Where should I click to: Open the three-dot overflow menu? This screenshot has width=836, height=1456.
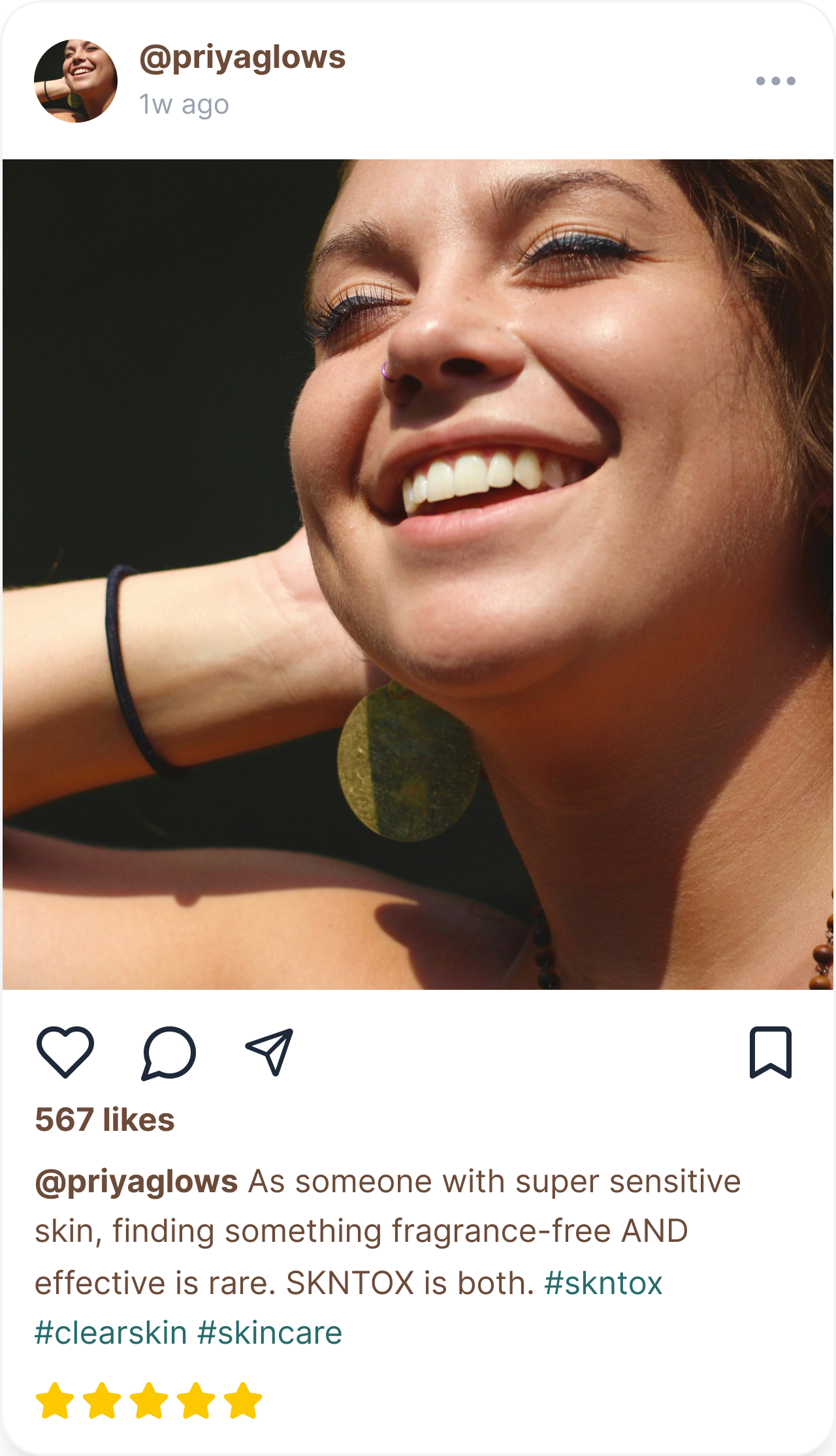tap(775, 81)
